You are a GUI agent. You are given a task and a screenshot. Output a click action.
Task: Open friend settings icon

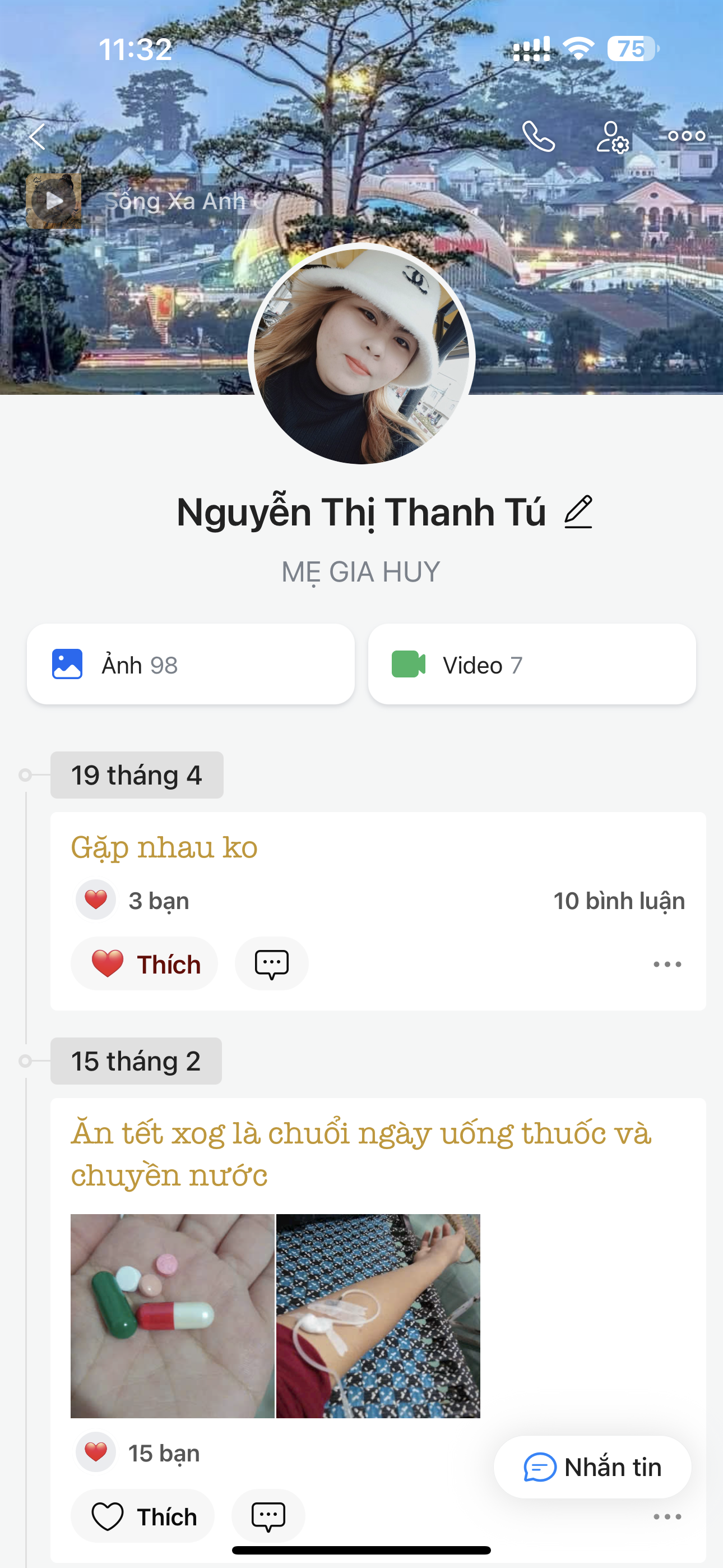[x=612, y=137]
